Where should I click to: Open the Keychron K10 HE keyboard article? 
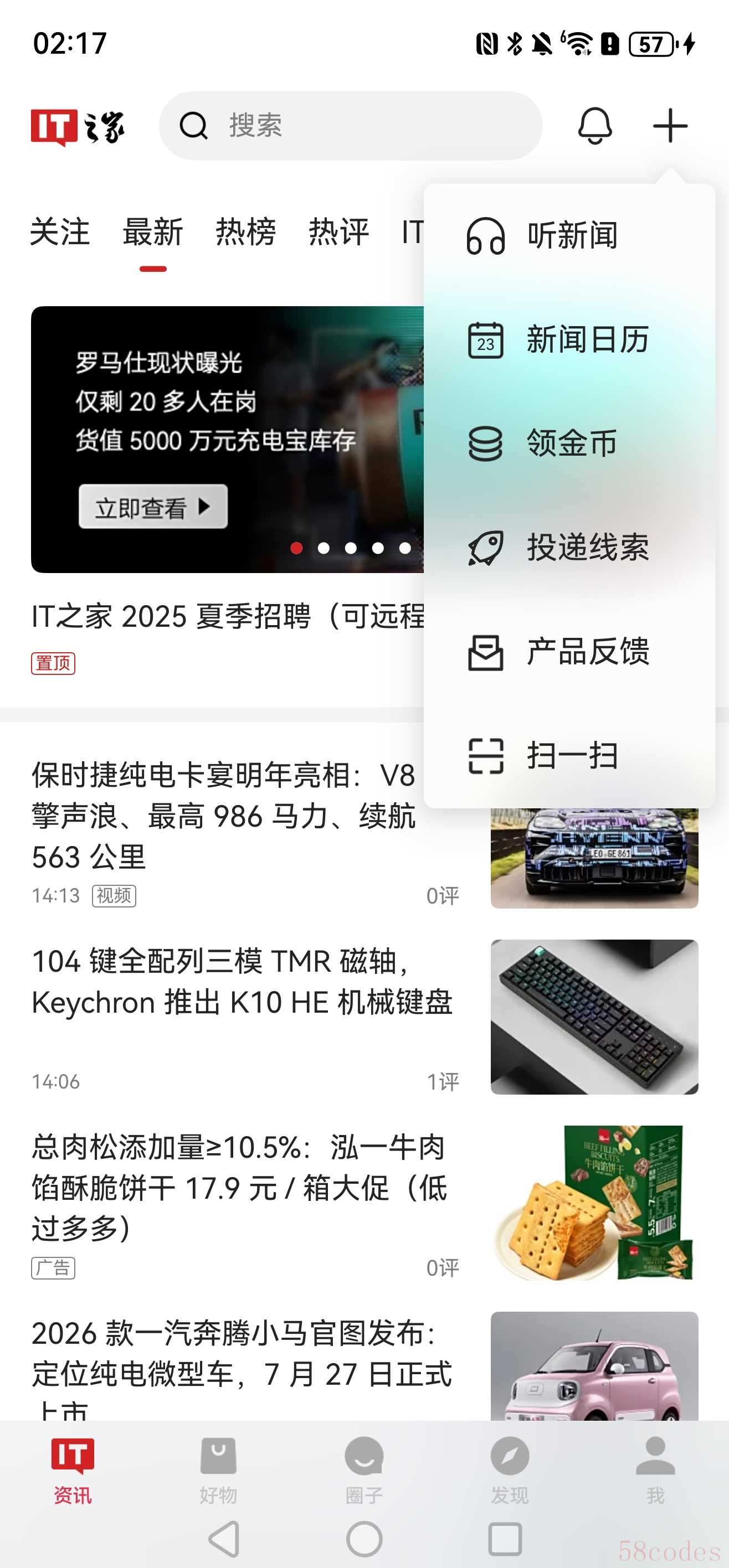click(x=364, y=1017)
